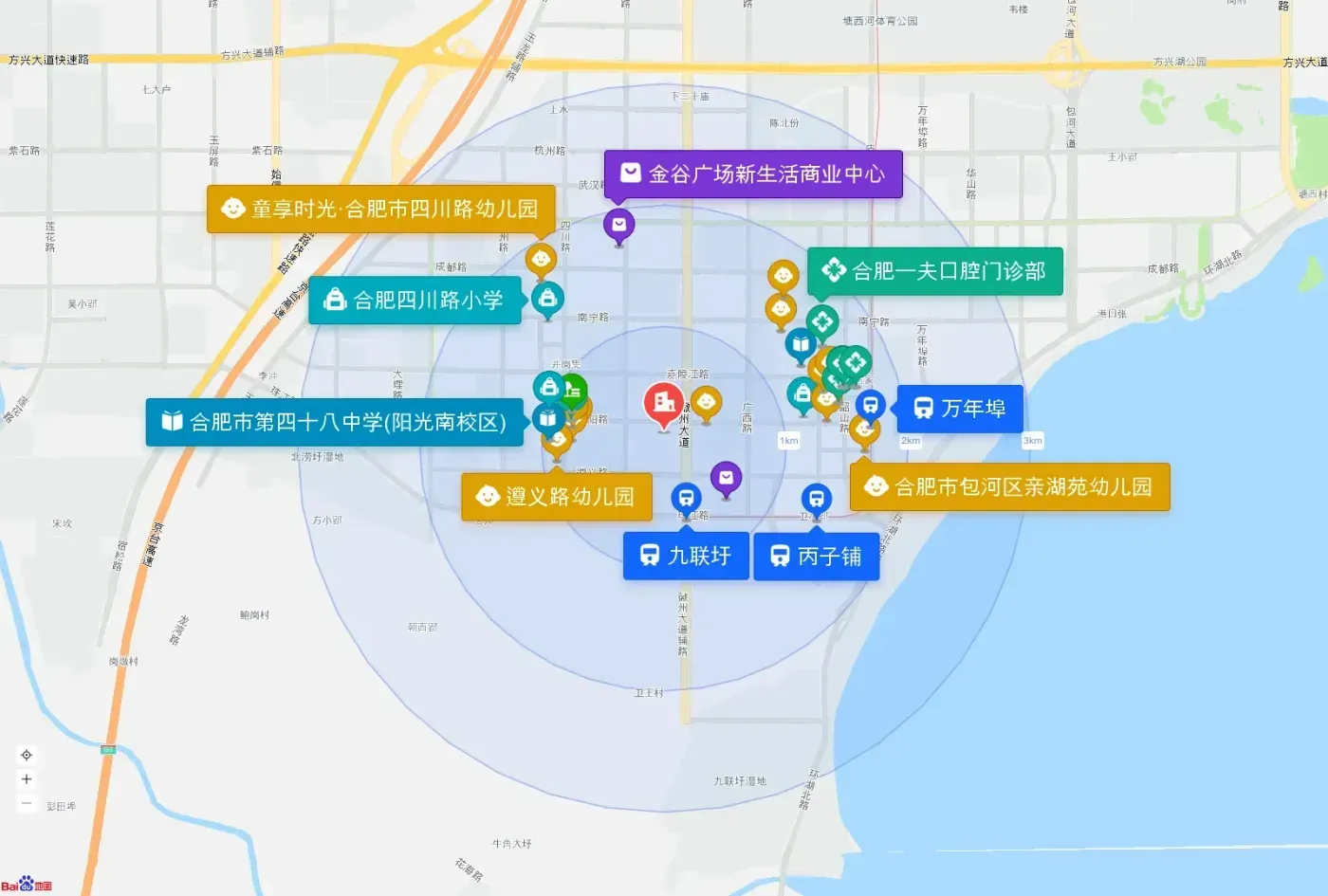Open the 合肥一夫口腔门诊部 clinic label
The height and width of the screenshot is (896, 1328).
935,271
